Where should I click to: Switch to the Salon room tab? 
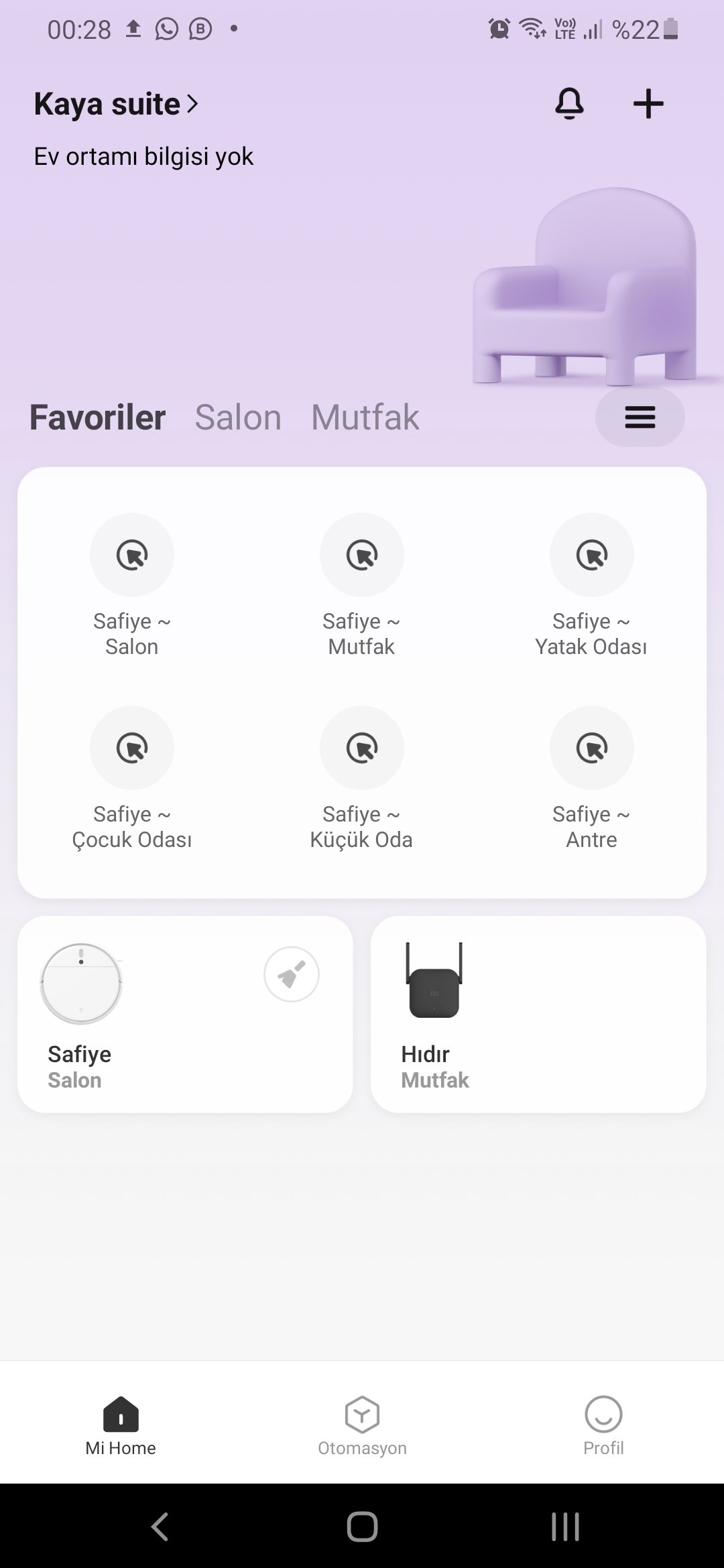pyautogui.click(x=238, y=417)
